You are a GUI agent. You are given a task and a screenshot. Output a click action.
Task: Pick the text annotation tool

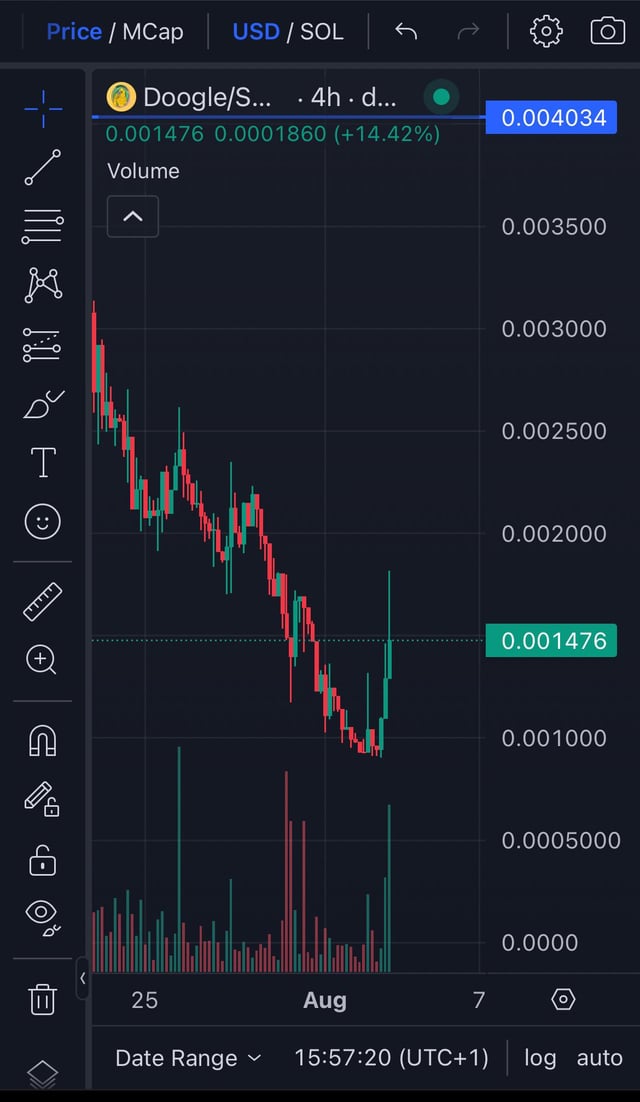(x=43, y=463)
